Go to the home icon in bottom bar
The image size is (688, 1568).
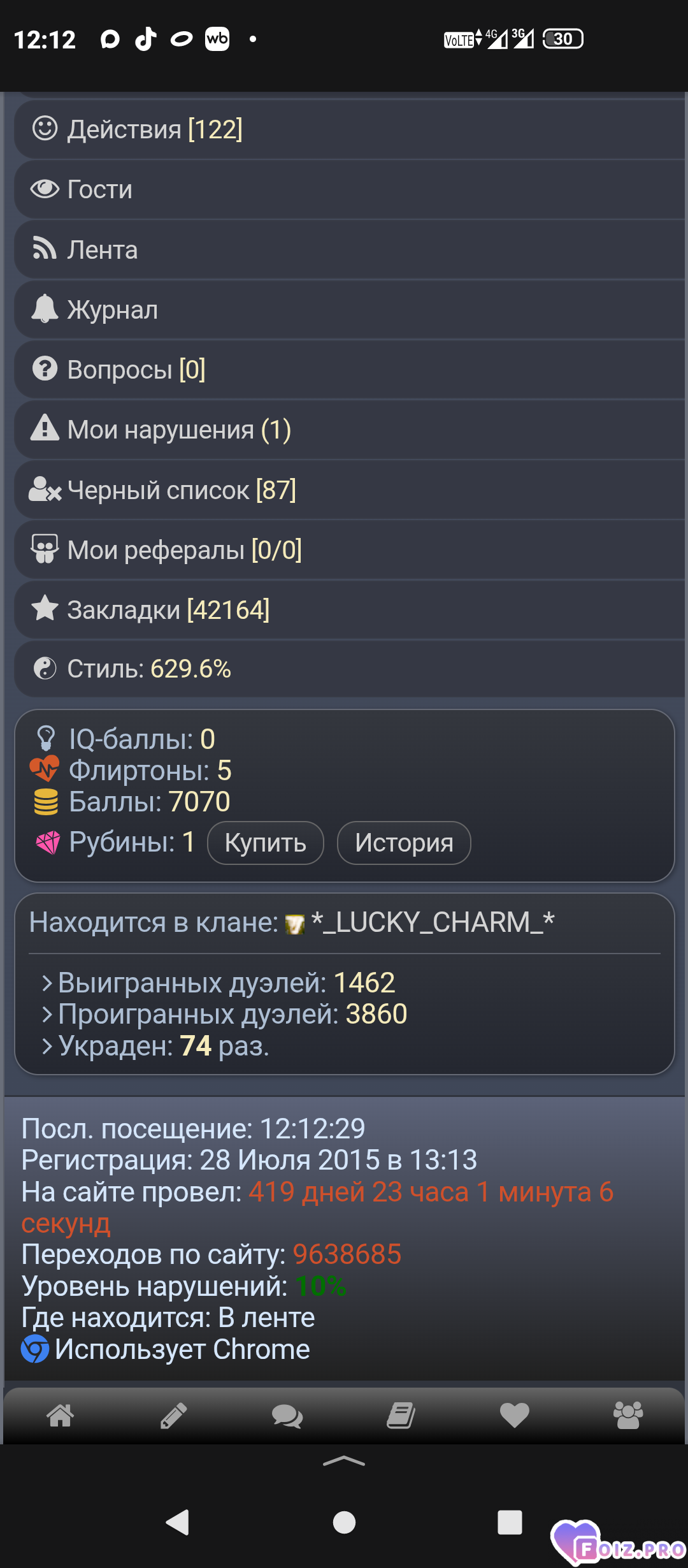coord(61,1416)
